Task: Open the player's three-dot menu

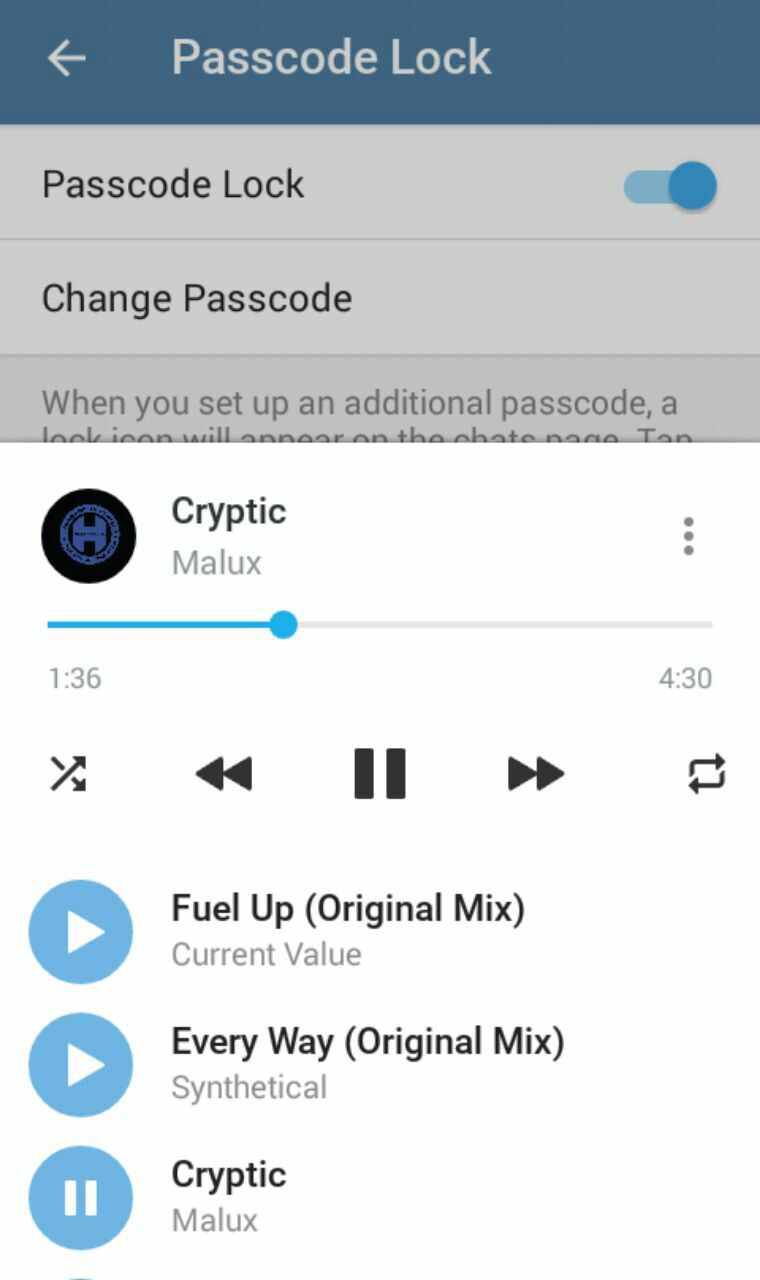Action: (688, 536)
